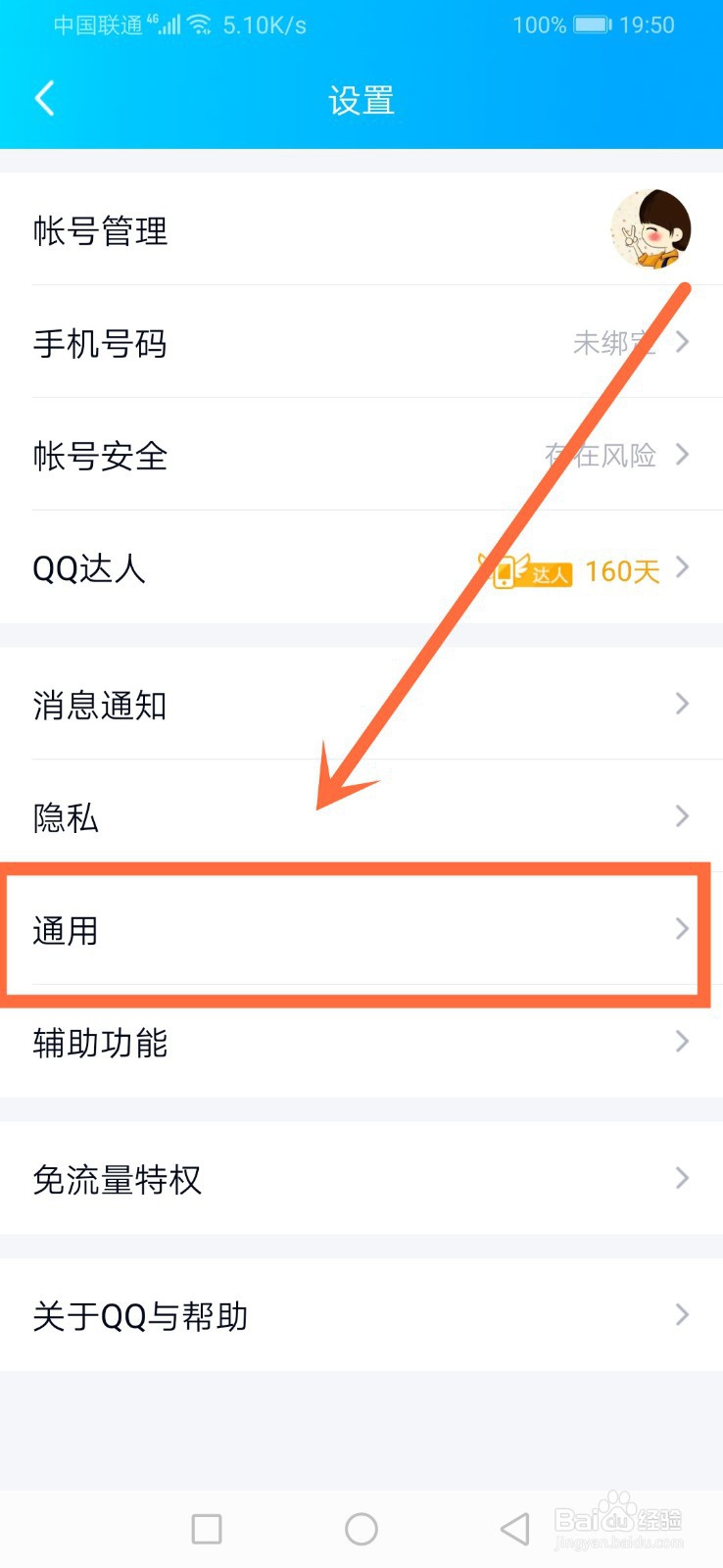Tap the battery indicator icon

coord(593,24)
